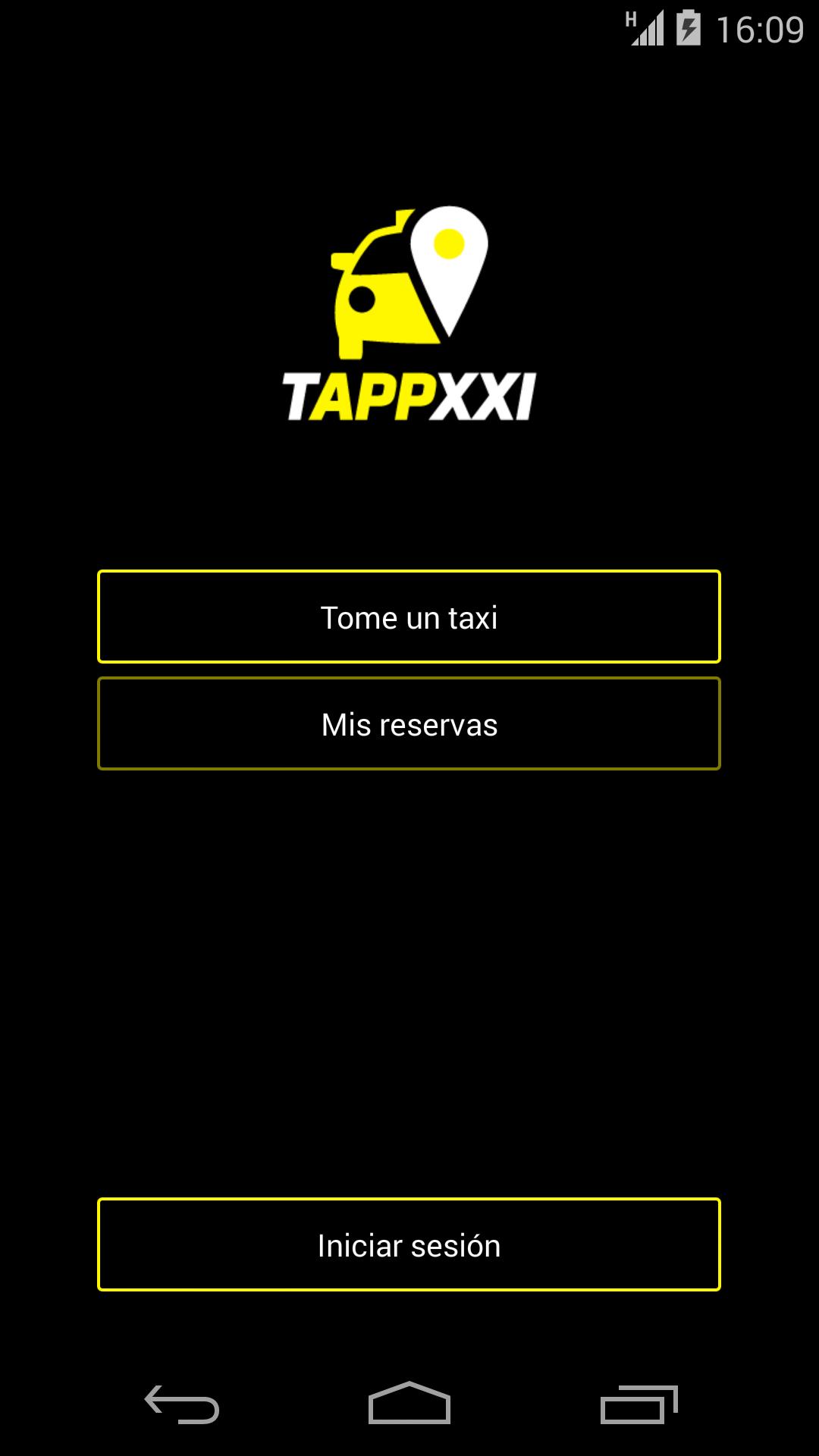This screenshot has width=819, height=1456.
Task: Select the Tome un taxi button
Action: [409, 618]
